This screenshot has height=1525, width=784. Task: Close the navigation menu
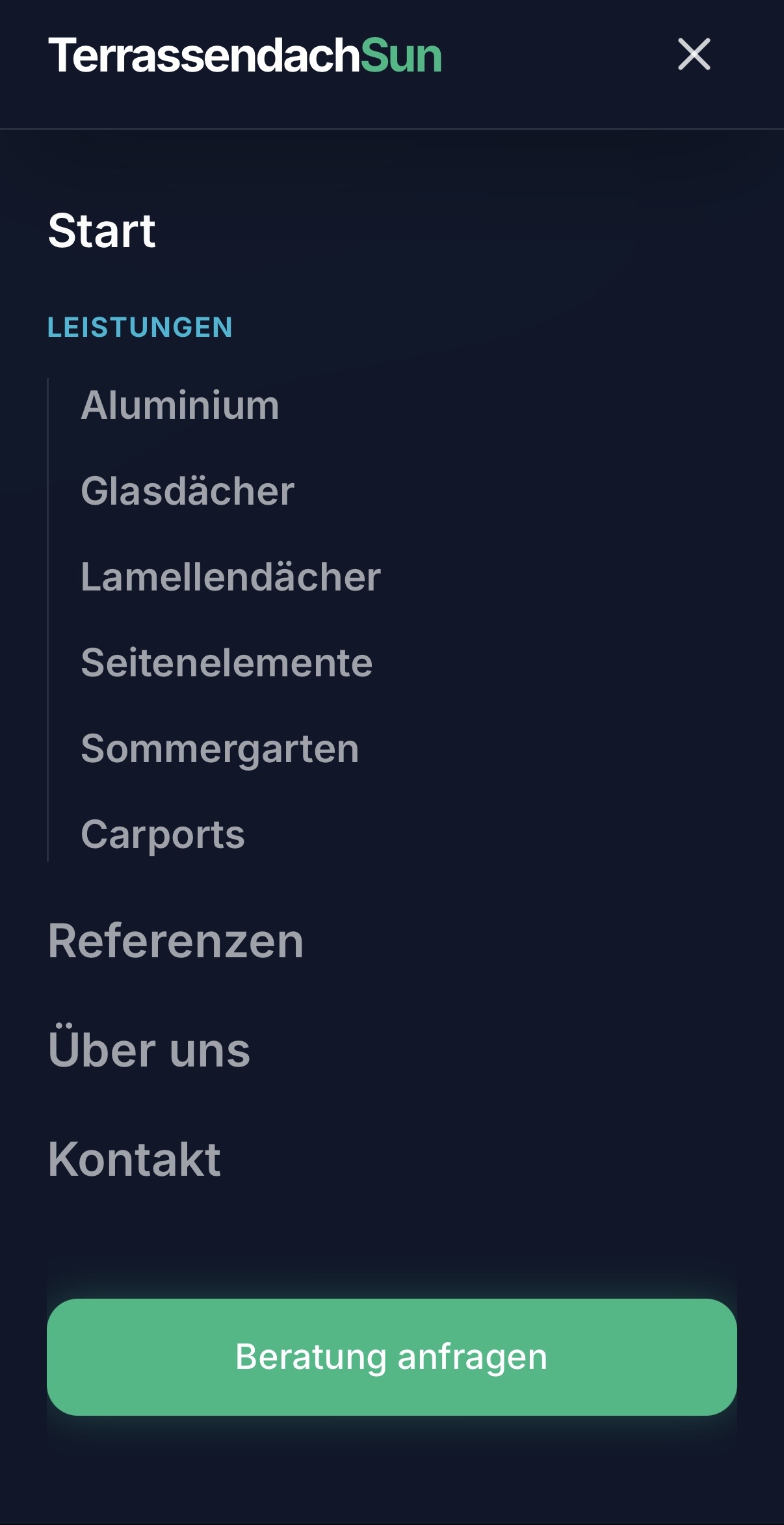coord(694,54)
